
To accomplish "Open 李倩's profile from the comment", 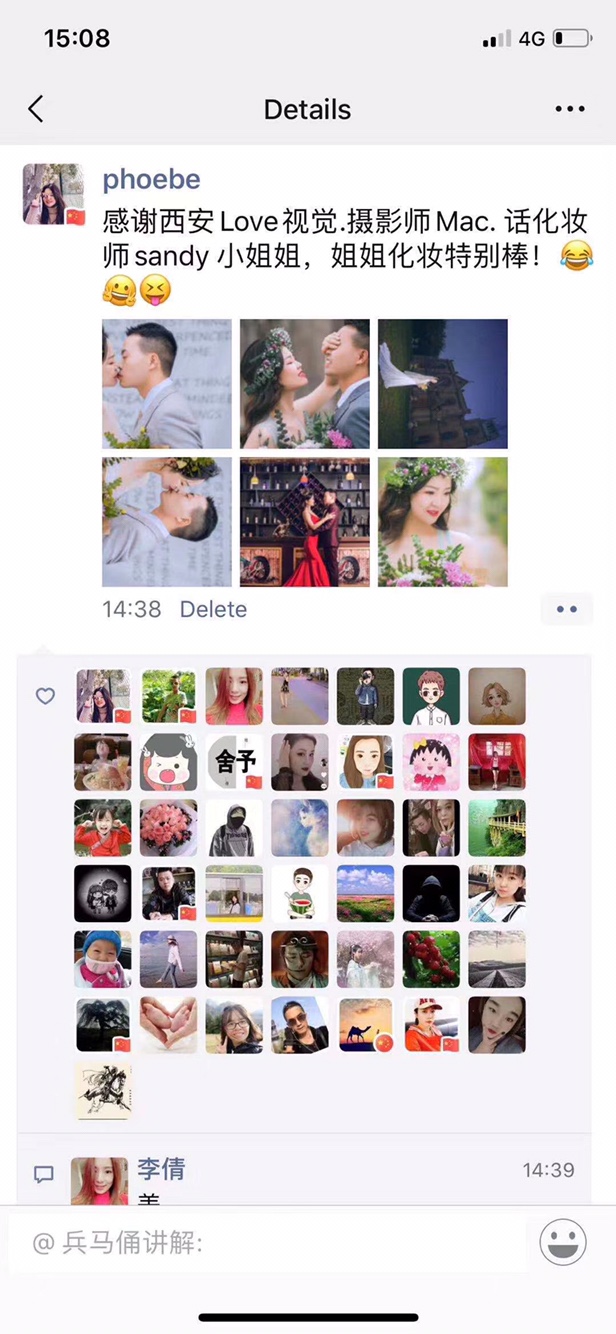I will pyautogui.click(x=161, y=1169).
